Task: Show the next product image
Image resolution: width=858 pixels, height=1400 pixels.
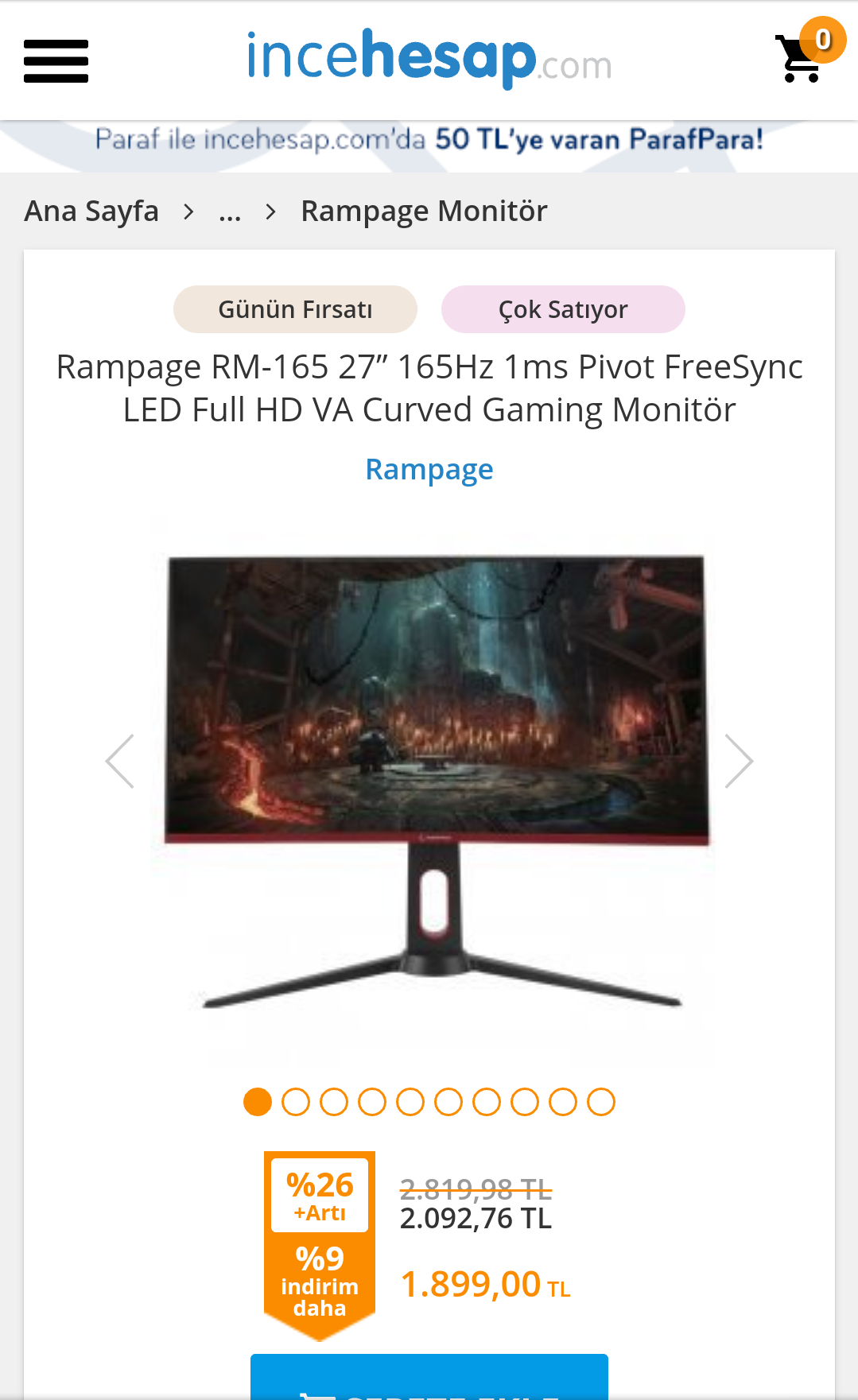Action: coord(739,762)
